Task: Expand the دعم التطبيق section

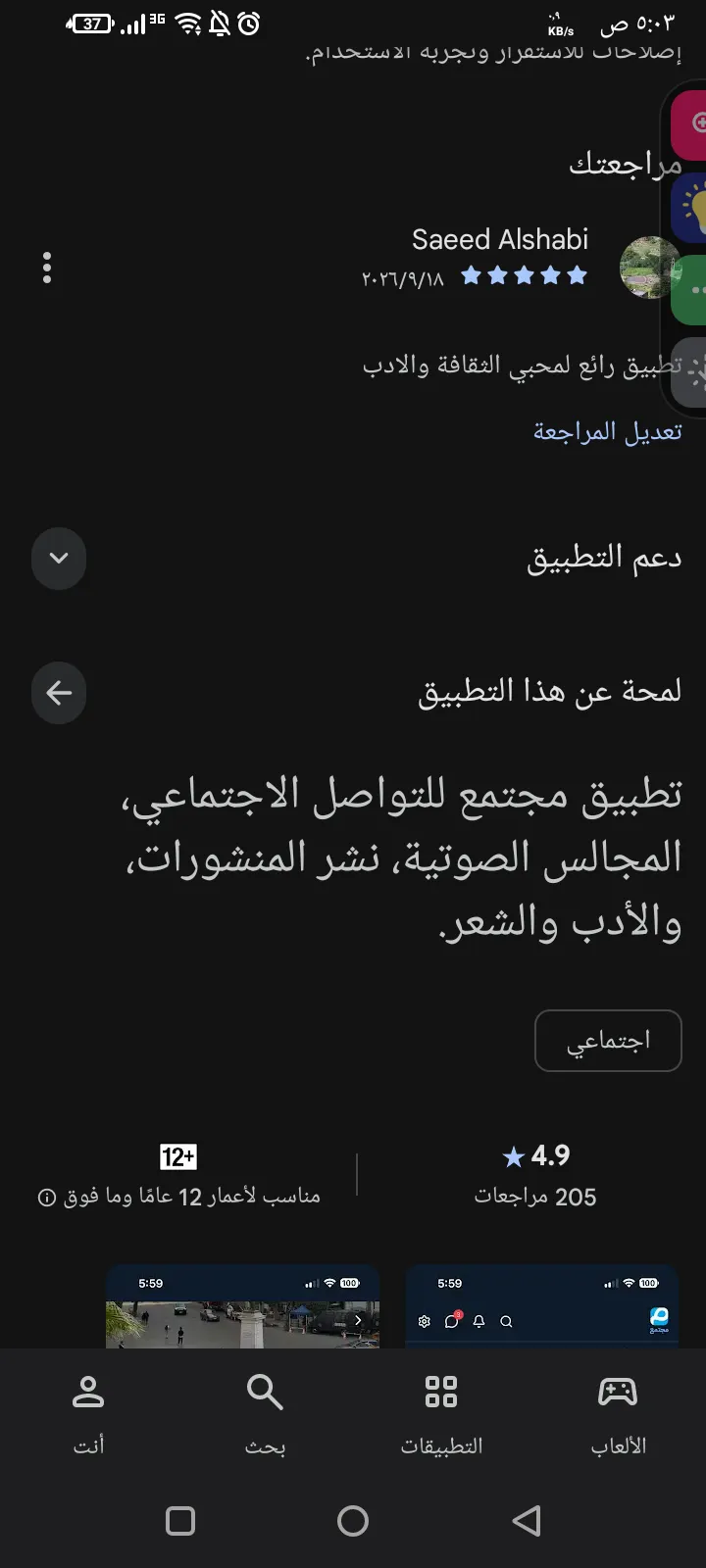Action: point(59,559)
